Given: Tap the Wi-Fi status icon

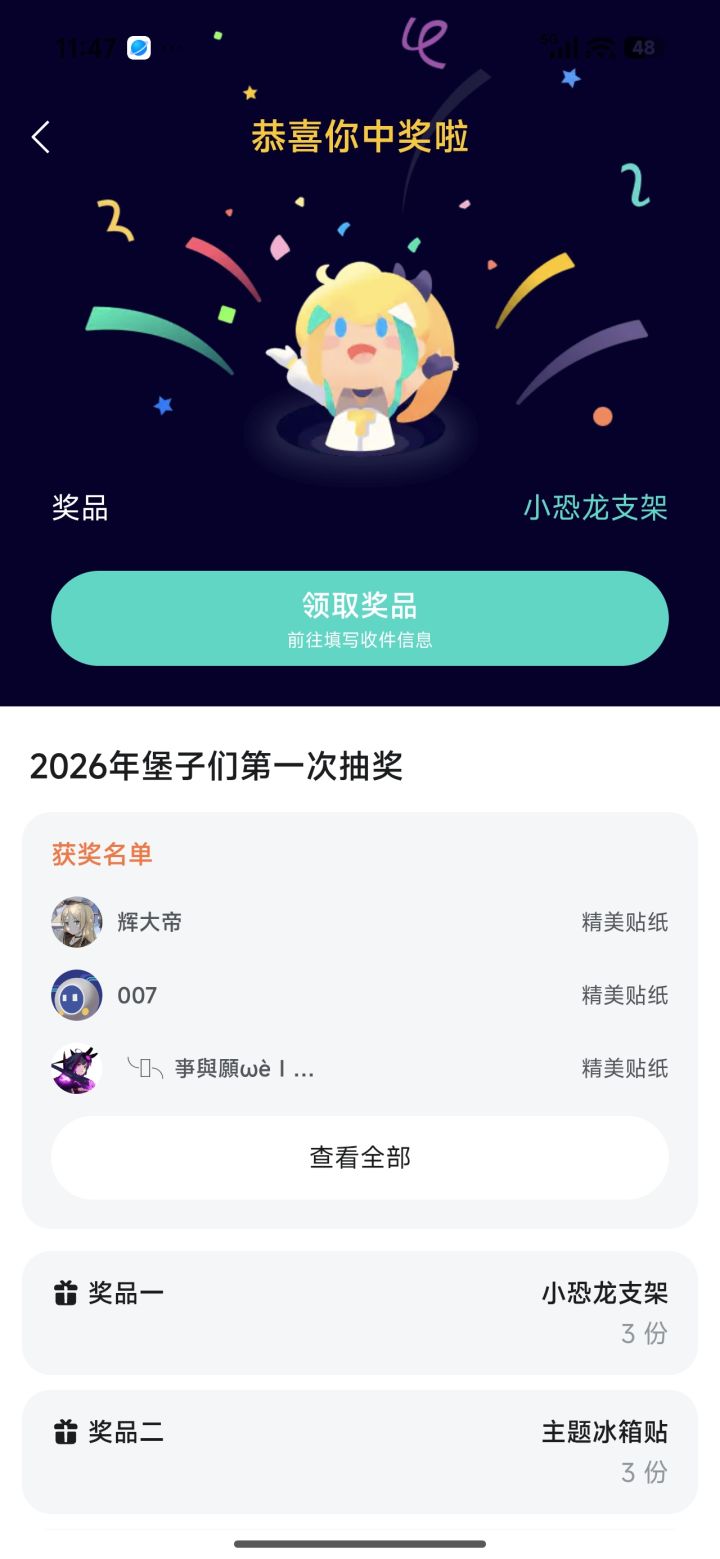Looking at the screenshot, I should (x=601, y=44).
